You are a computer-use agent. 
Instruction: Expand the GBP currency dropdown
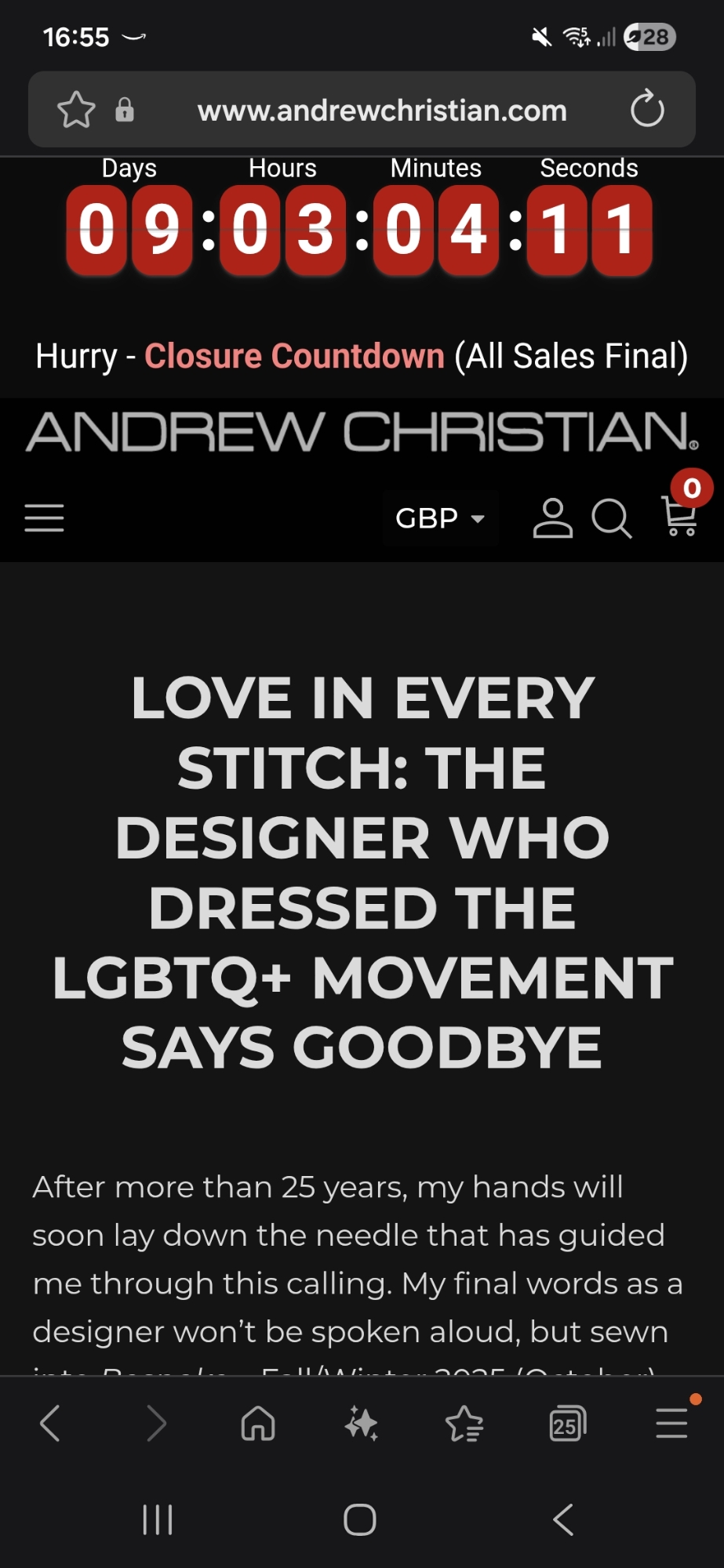click(440, 518)
